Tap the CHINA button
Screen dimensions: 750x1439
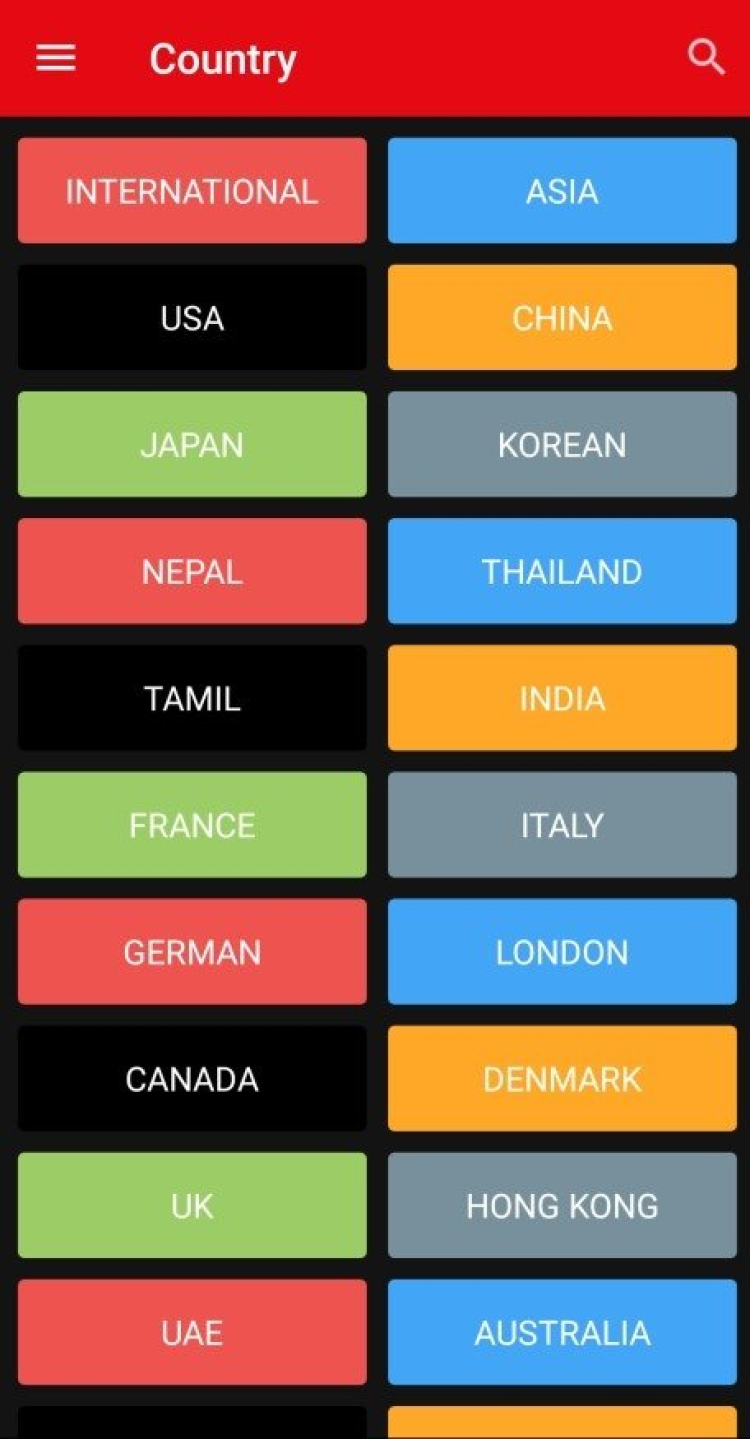coord(562,318)
